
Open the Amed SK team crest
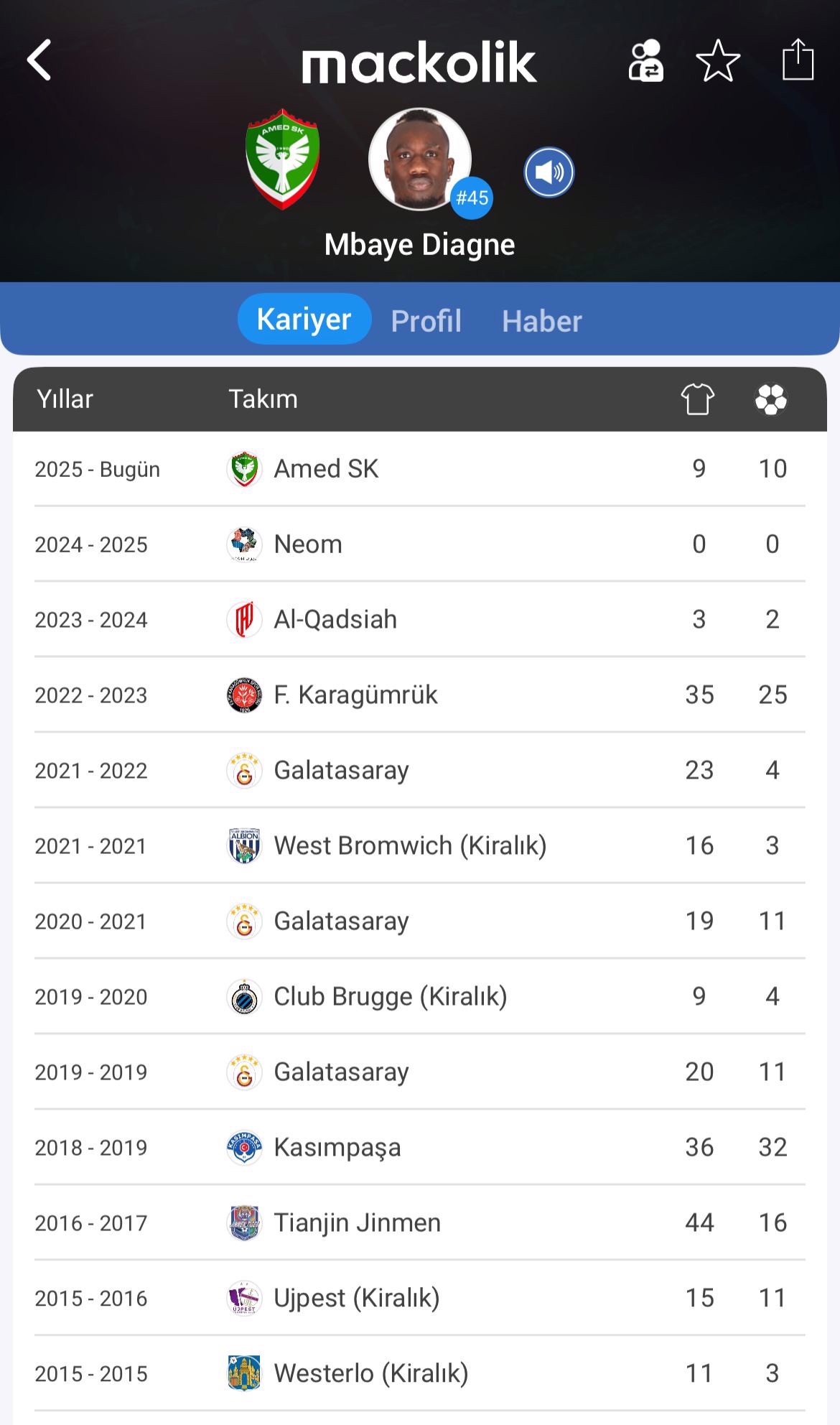click(283, 159)
